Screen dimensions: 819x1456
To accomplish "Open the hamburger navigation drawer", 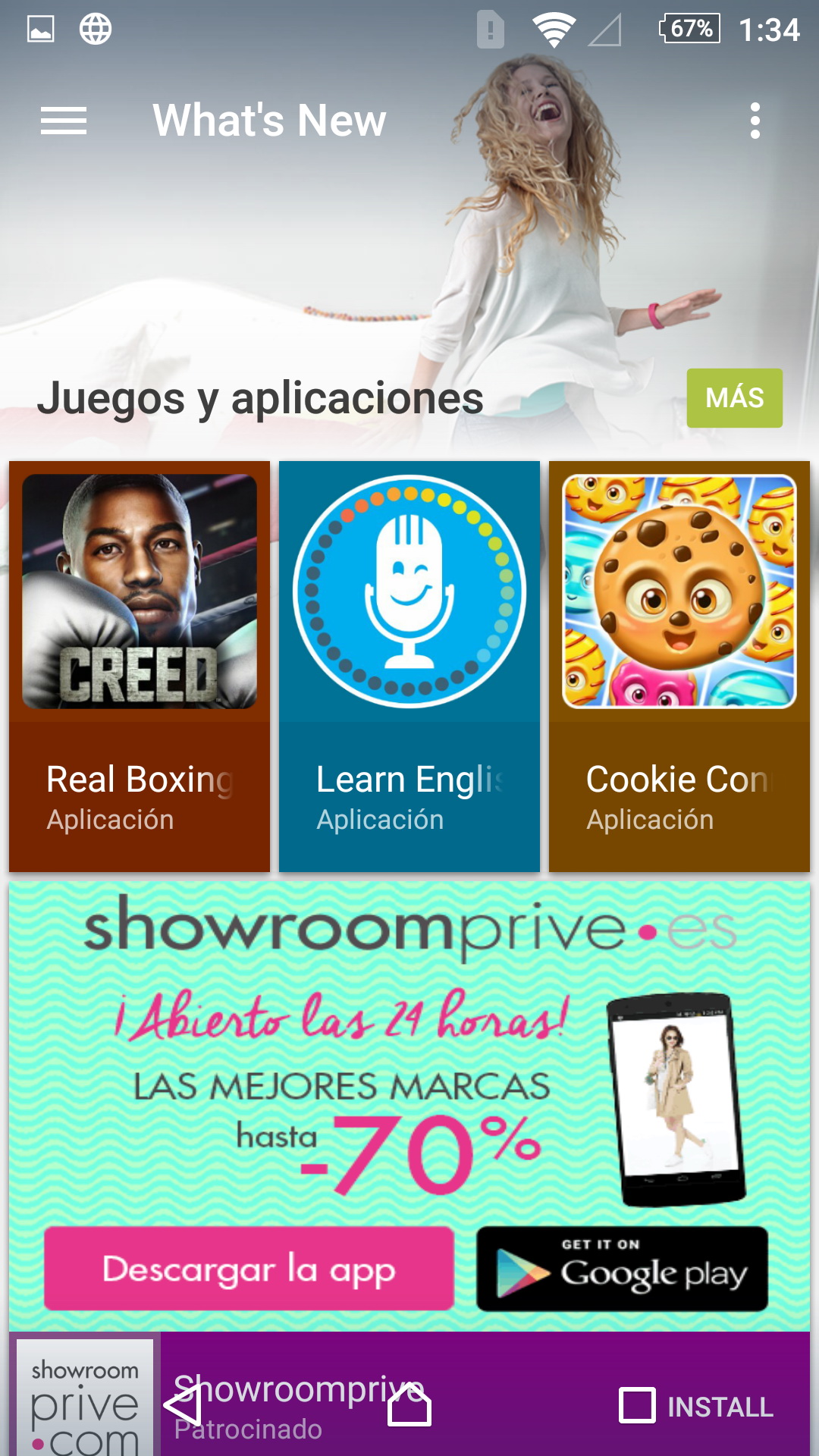I will [x=64, y=121].
